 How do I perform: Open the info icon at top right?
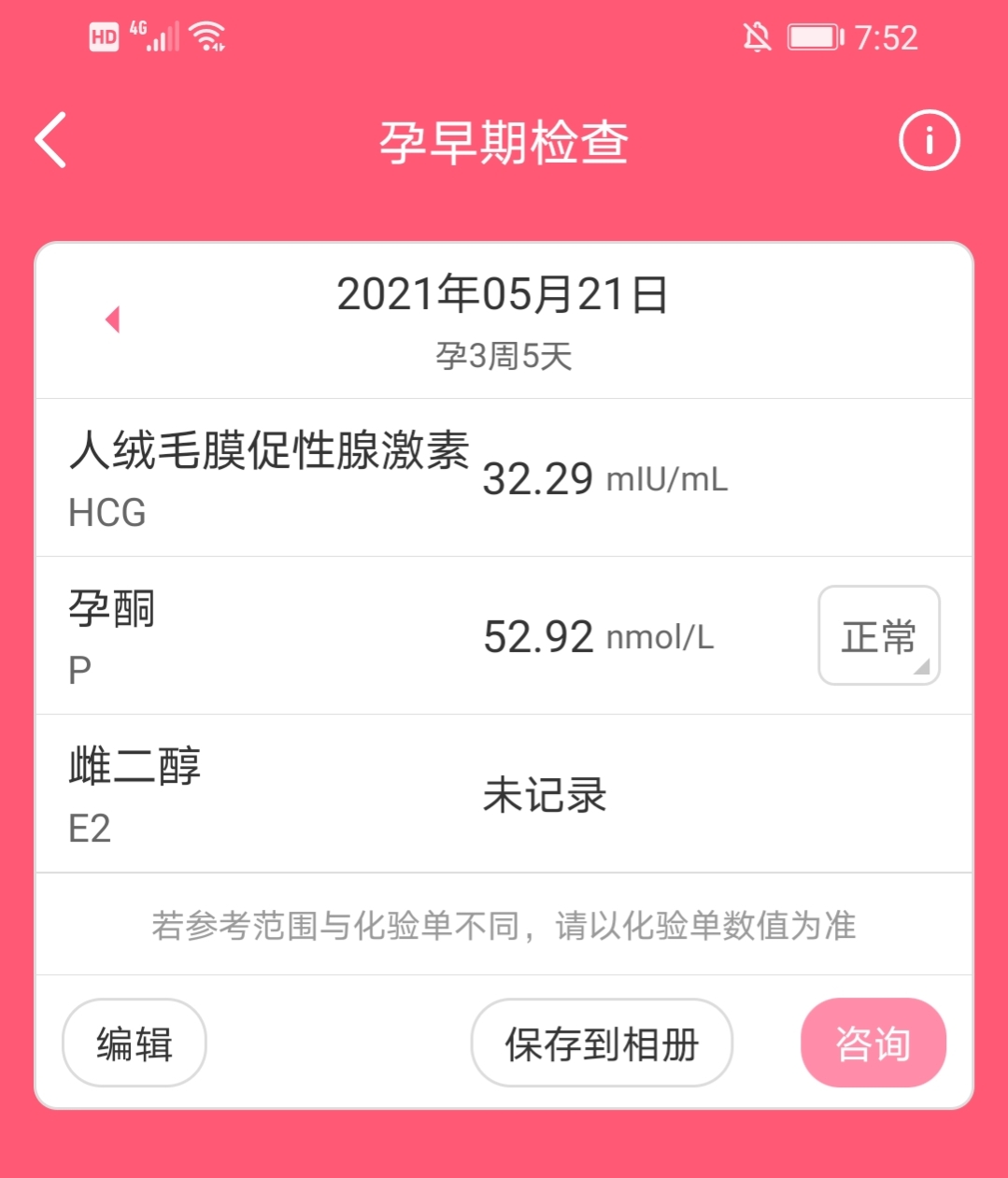pos(928,140)
